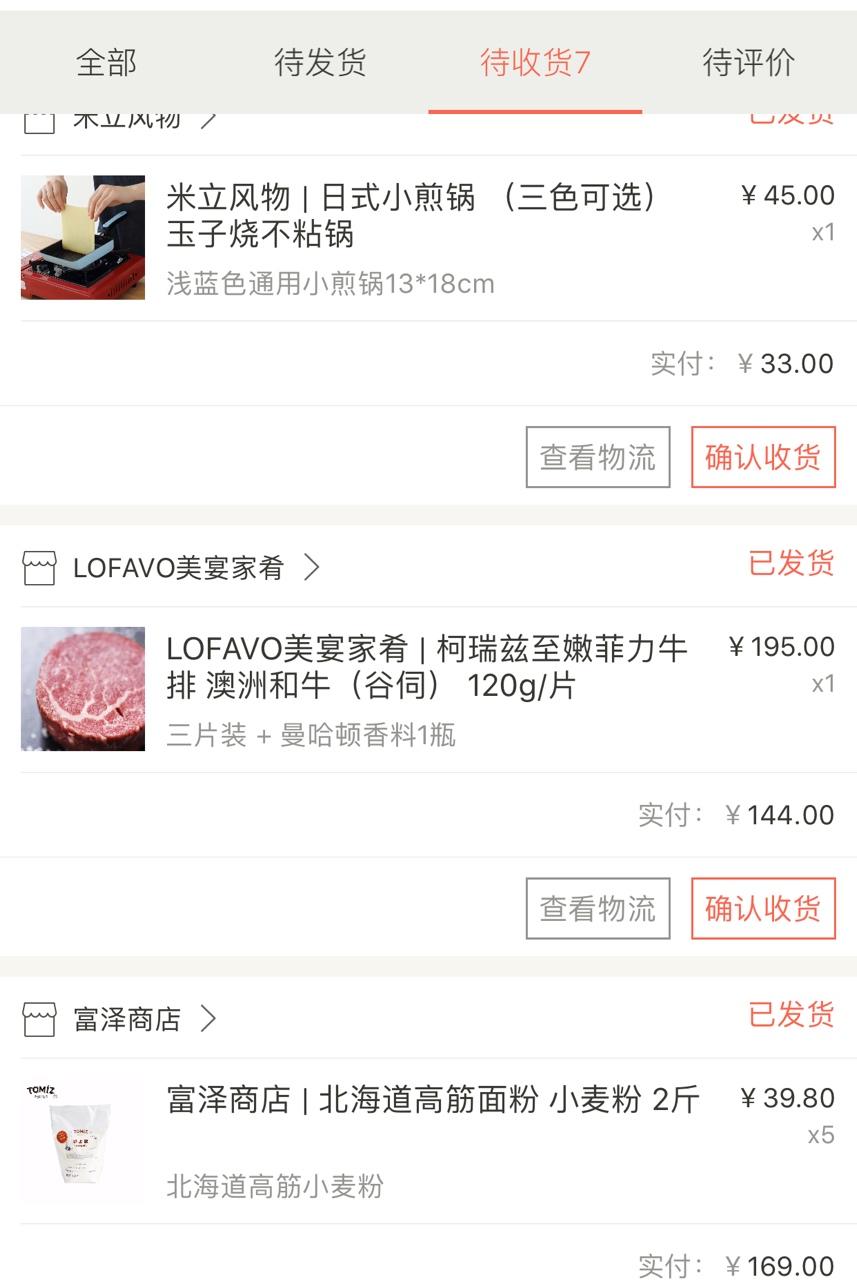The image size is (857, 1280).
Task: Switch to the 全部 tab
Action: click(106, 63)
